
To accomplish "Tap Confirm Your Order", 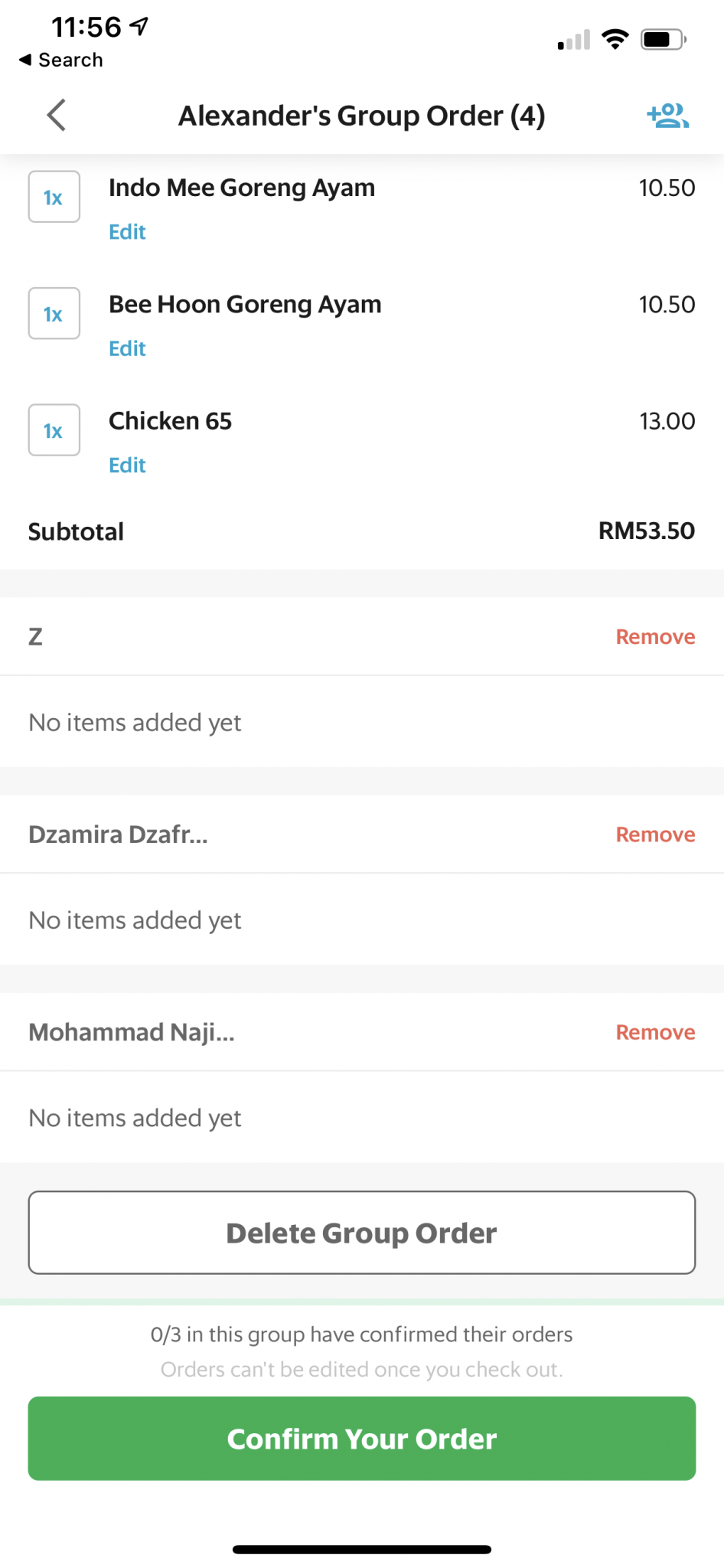I will coord(361,1438).
